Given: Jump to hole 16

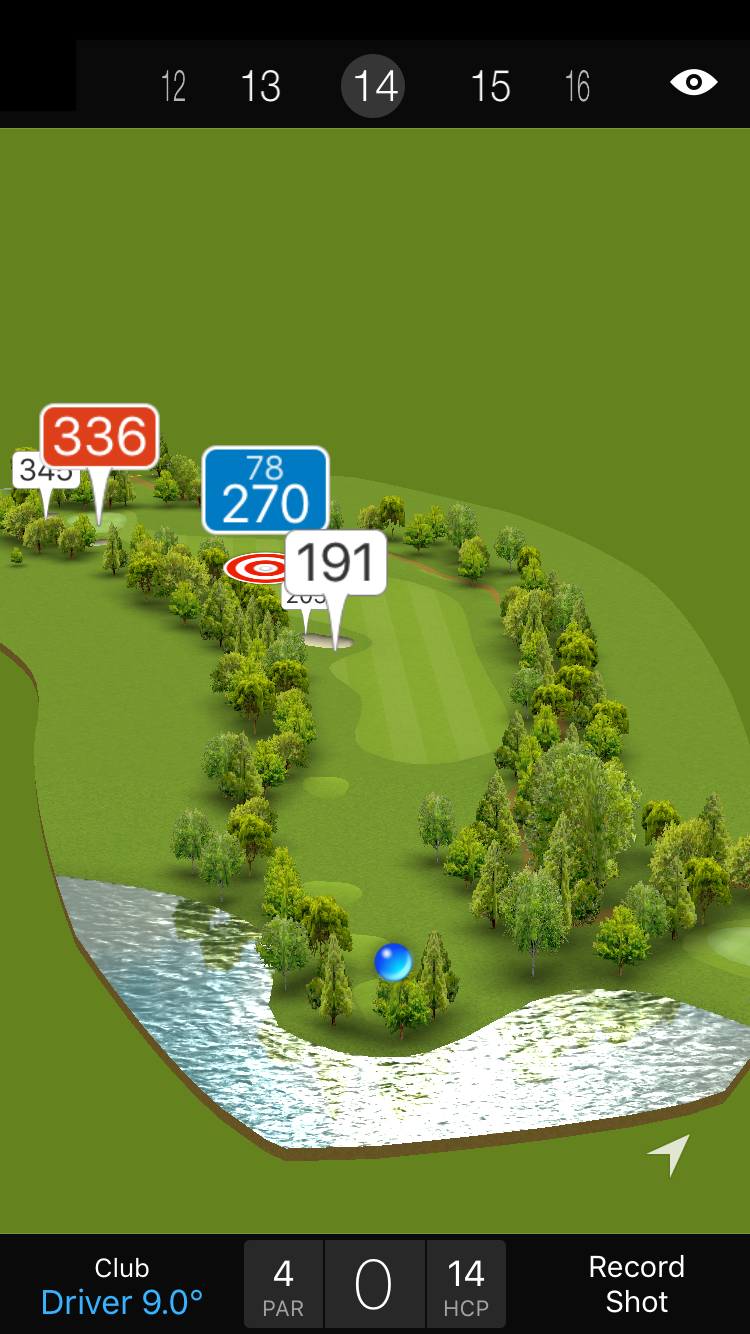Looking at the screenshot, I should pos(577,87).
